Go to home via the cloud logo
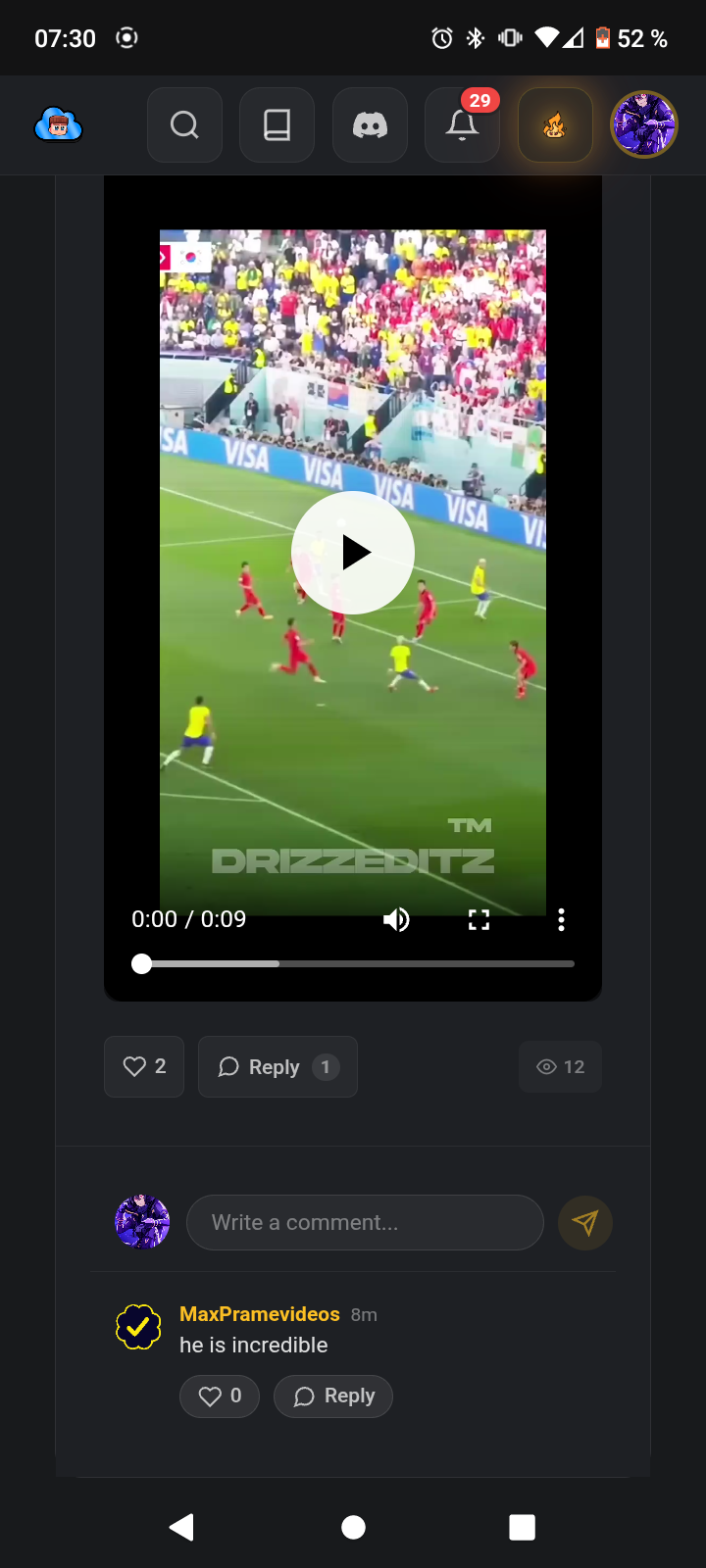The image size is (706, 1568). [x=59, y=125]
